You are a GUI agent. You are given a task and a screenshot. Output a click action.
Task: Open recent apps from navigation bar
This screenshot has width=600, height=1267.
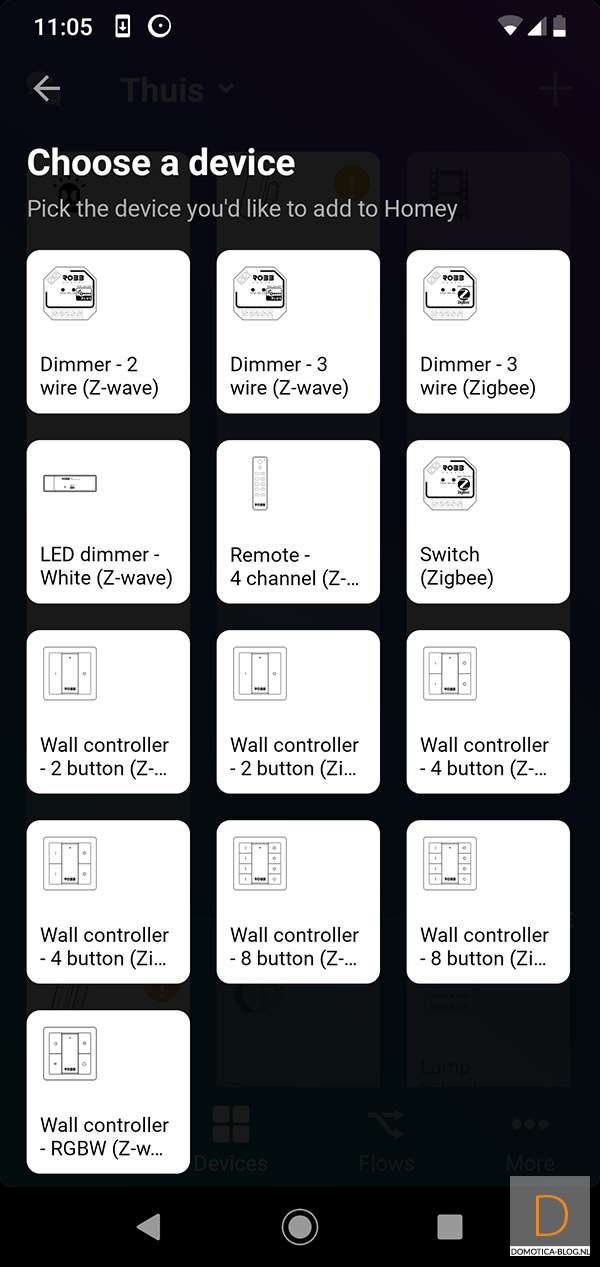tap(450, 1226)
